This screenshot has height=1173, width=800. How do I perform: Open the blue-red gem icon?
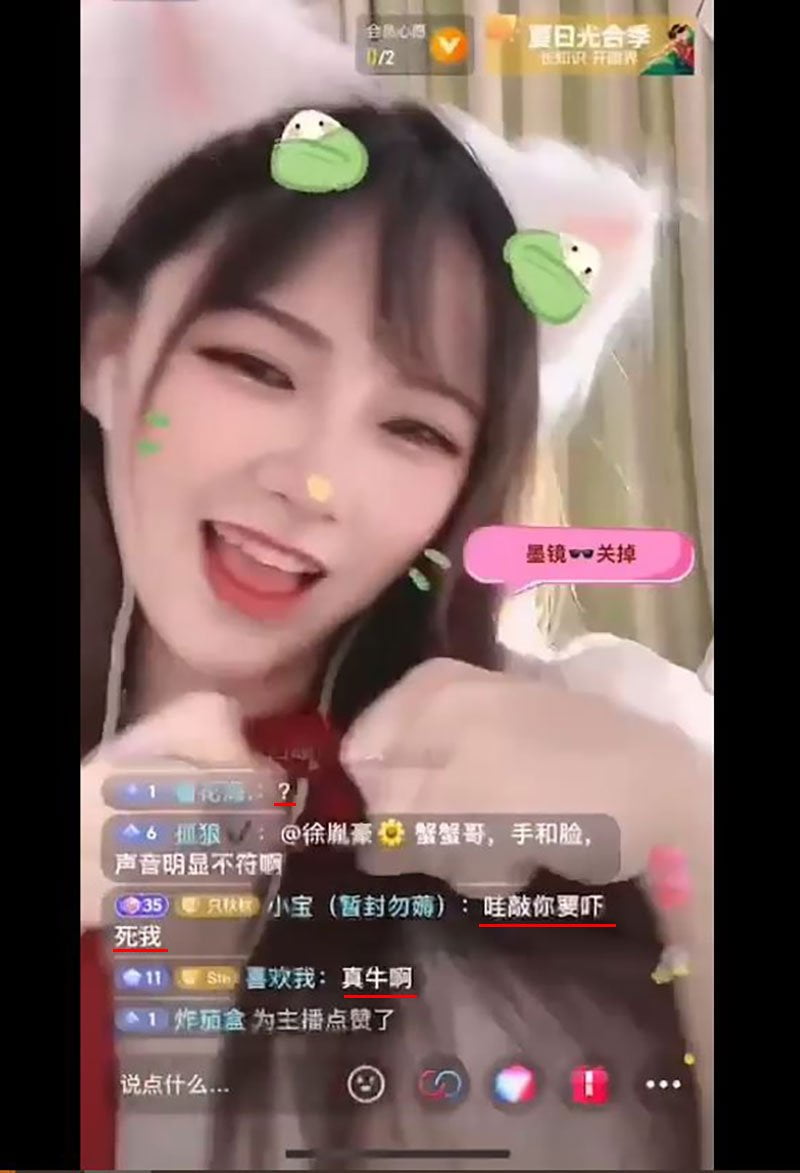(513, 1084)
